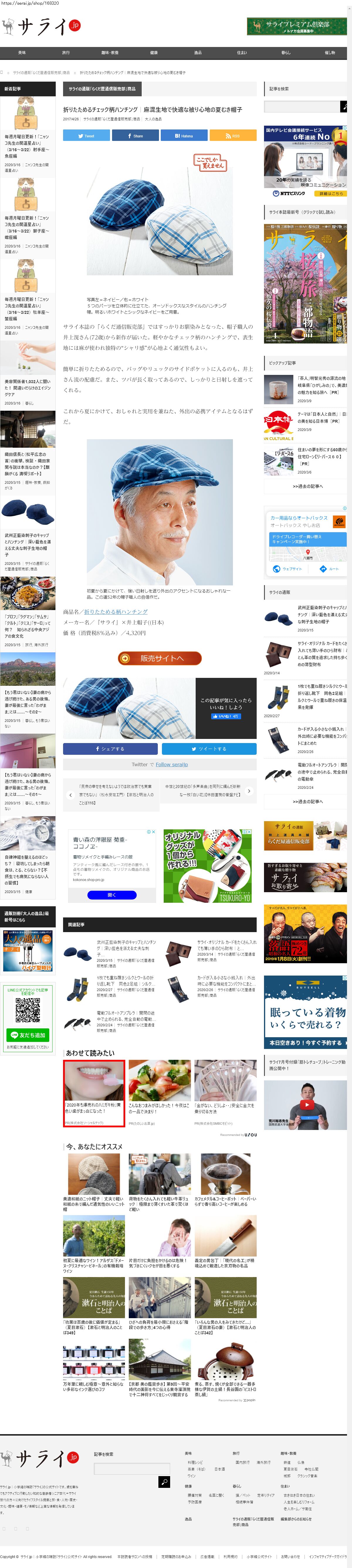Switch to the 健康 navigation tab
Screen dimensions: 352x1568
tap(154, 52)
